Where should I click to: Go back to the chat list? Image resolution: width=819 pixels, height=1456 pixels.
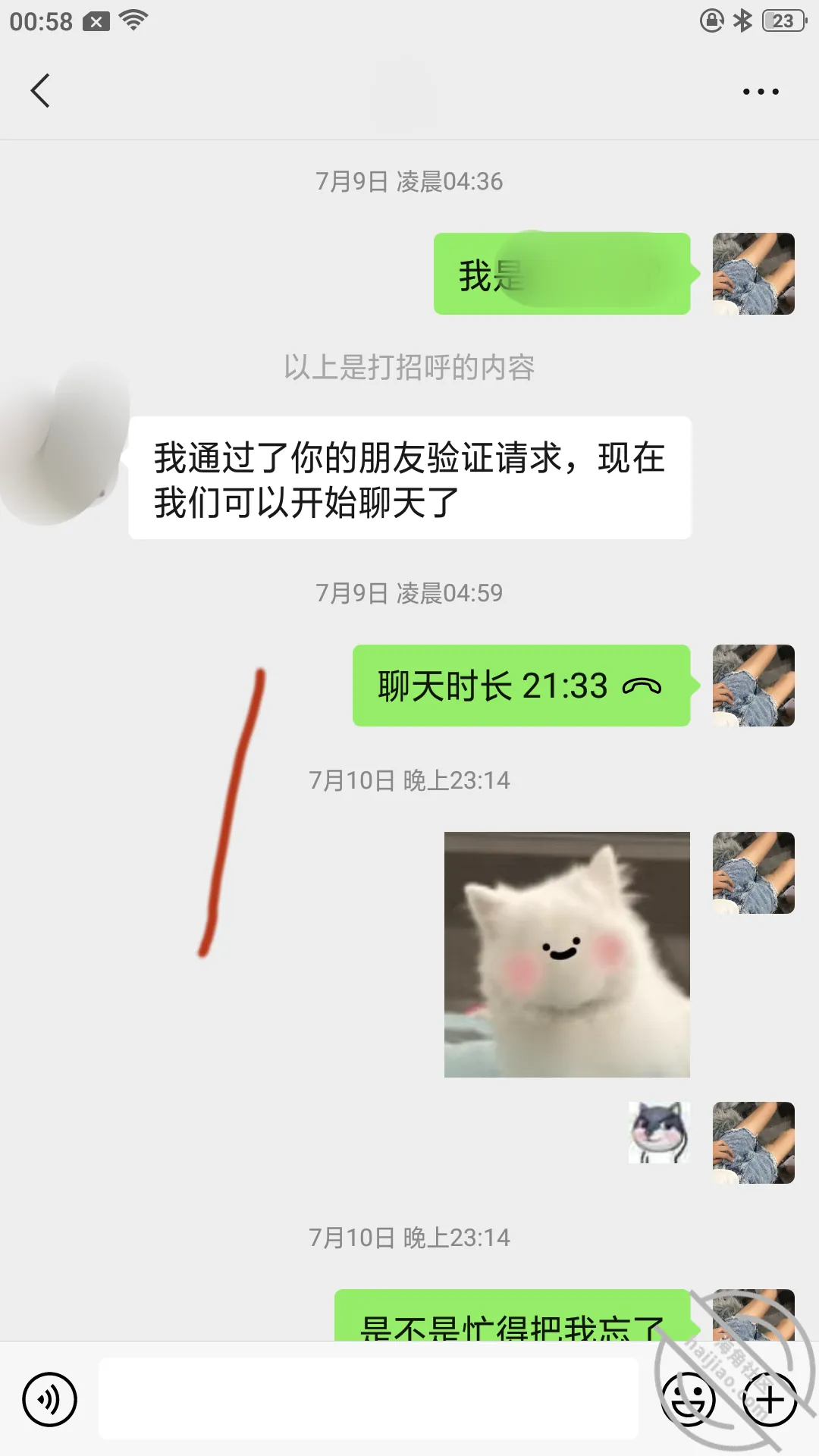40,91
